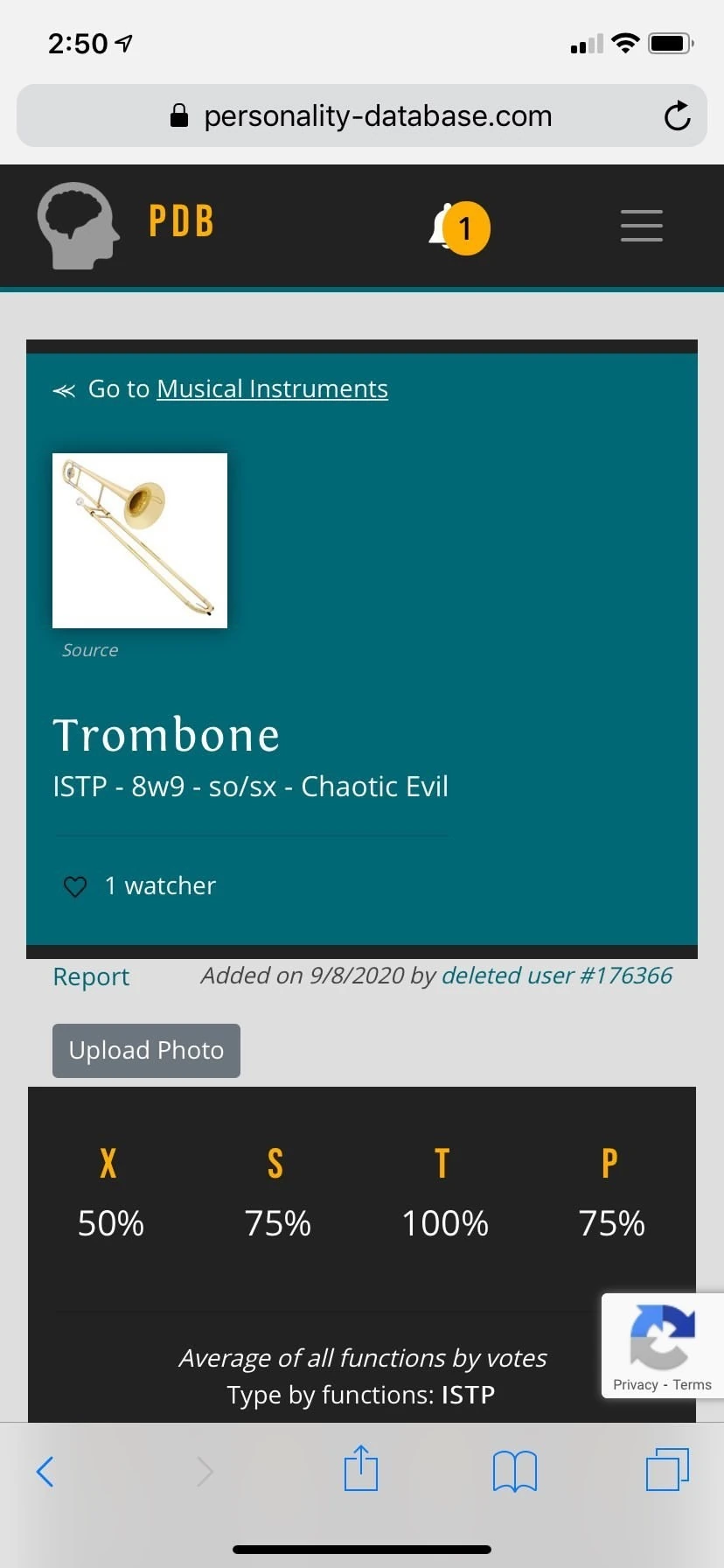Image resolution: width=724 pixels, height=1568 pixels.
Task: Open the trombone image
Action: click(x=140, y=541)
